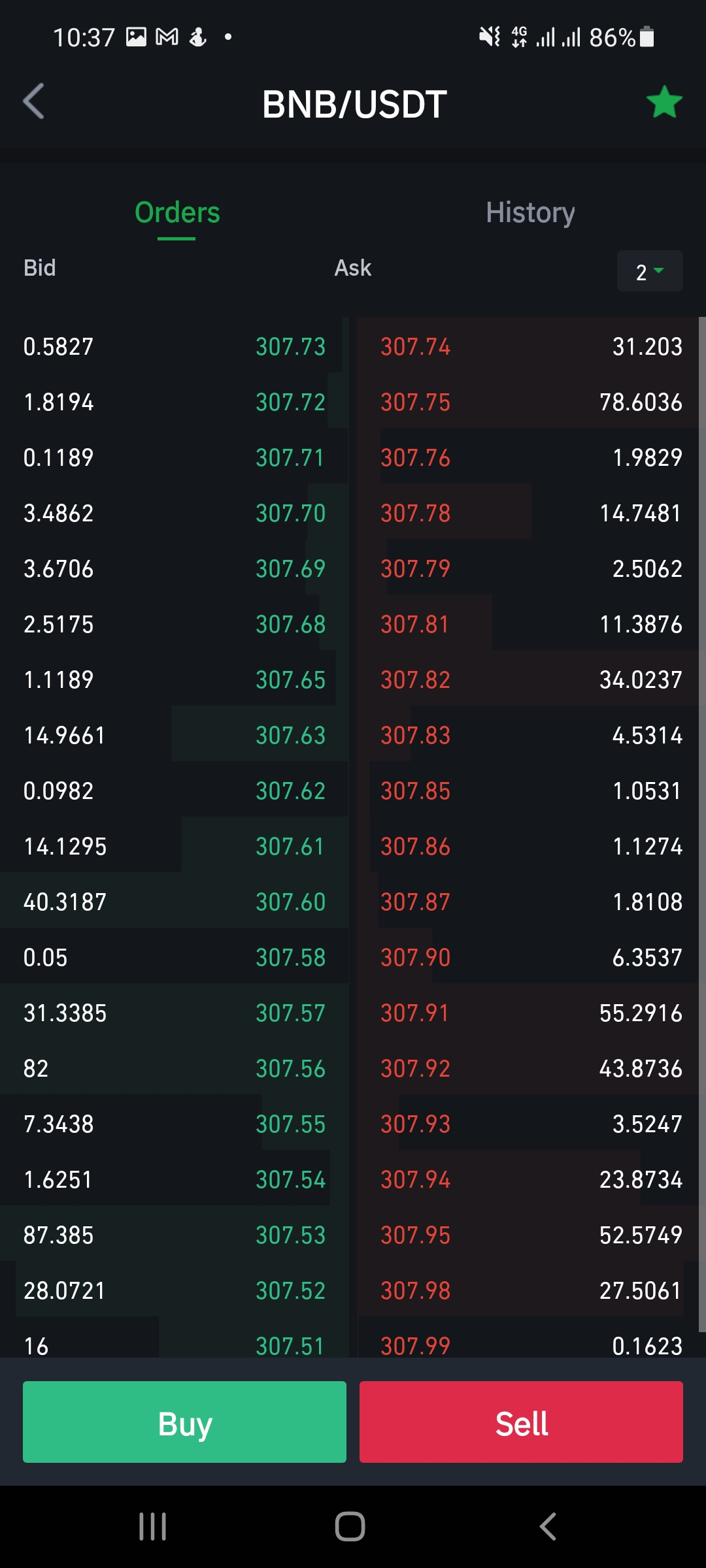Tap the red Sell button

[x=521, y=1422]
